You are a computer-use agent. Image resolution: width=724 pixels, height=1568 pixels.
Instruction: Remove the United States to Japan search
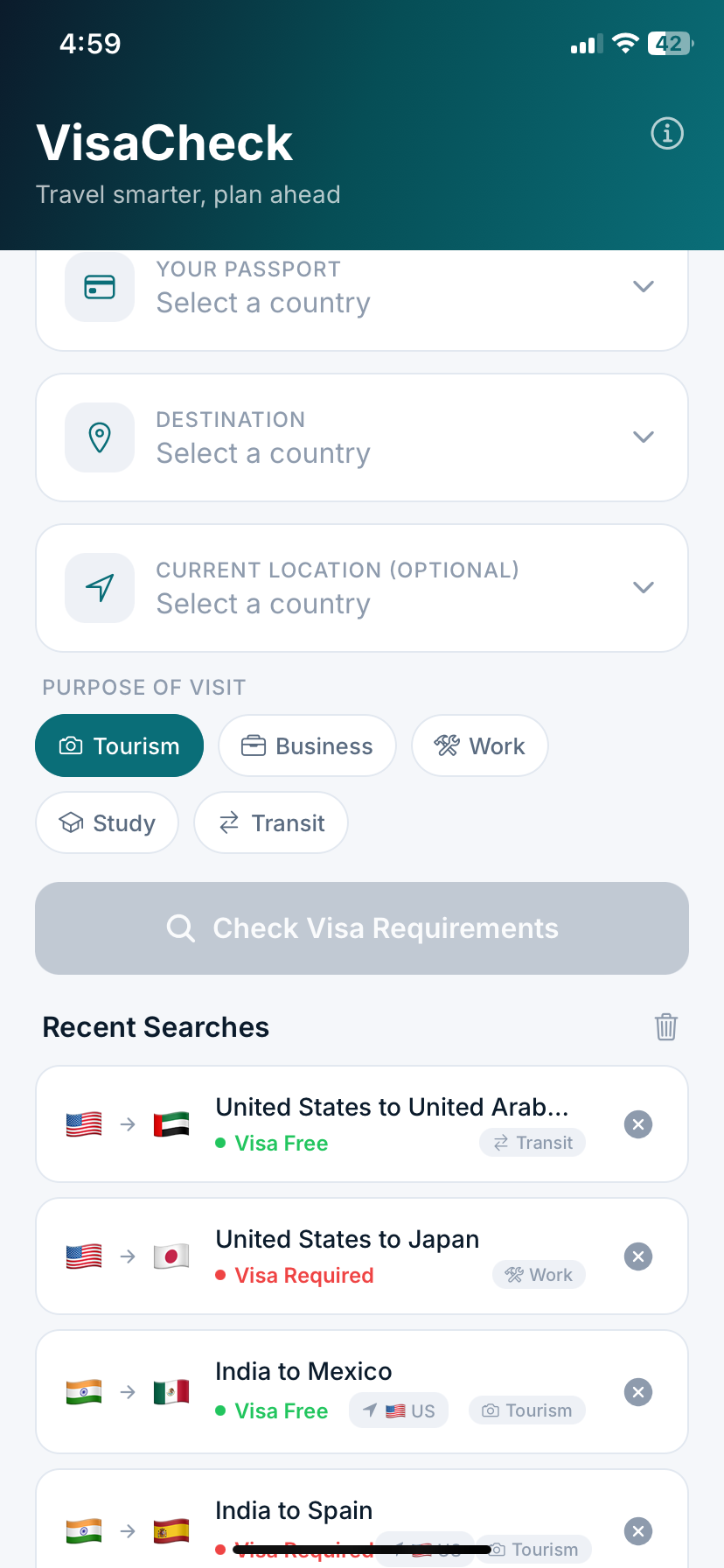point(638,1256)
